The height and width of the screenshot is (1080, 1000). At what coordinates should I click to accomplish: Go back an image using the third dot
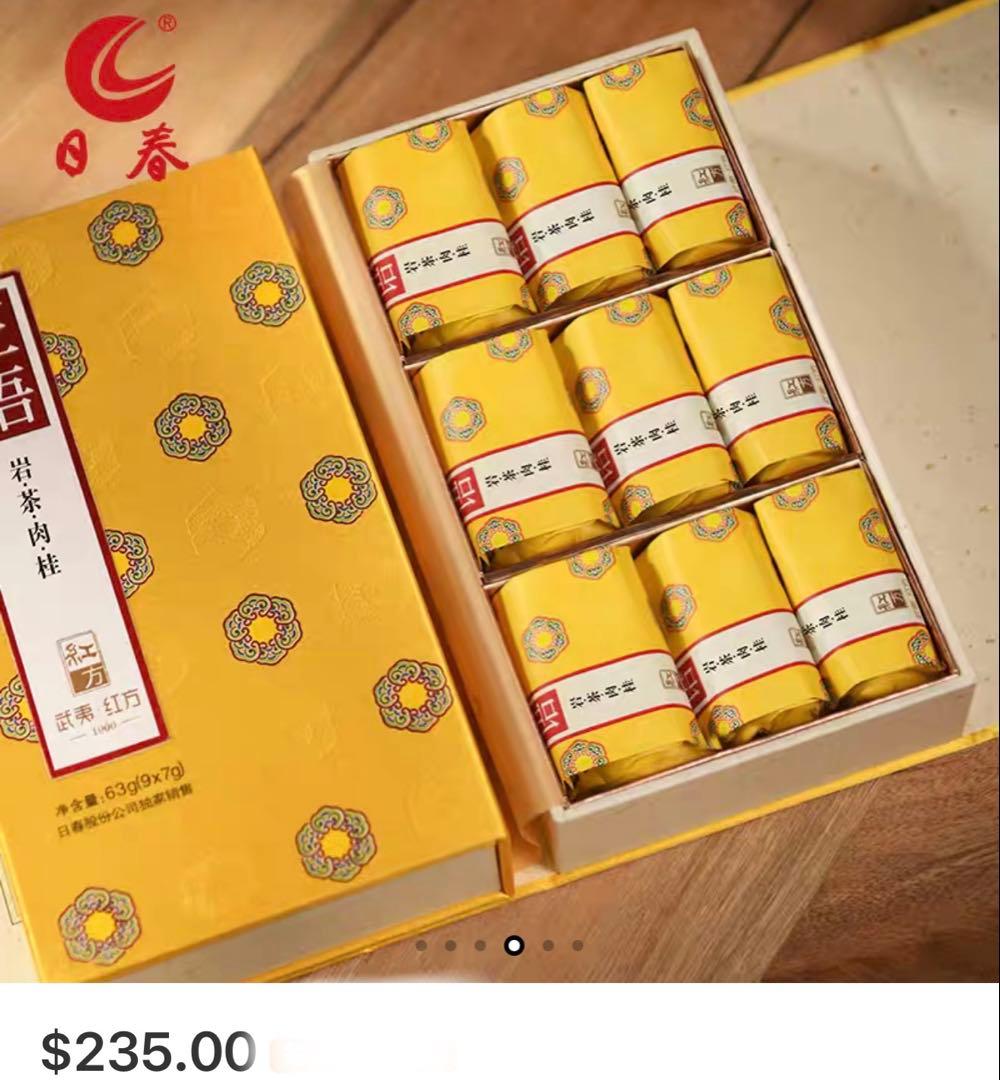pyautogui.click(x=479, y=945)
